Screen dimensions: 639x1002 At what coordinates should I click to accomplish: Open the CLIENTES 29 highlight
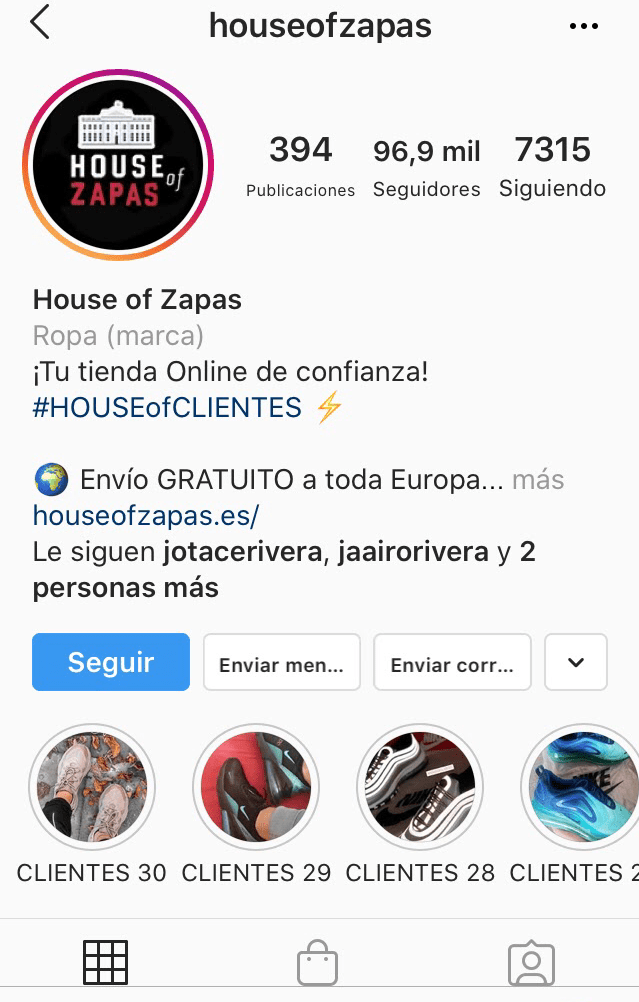256,786
